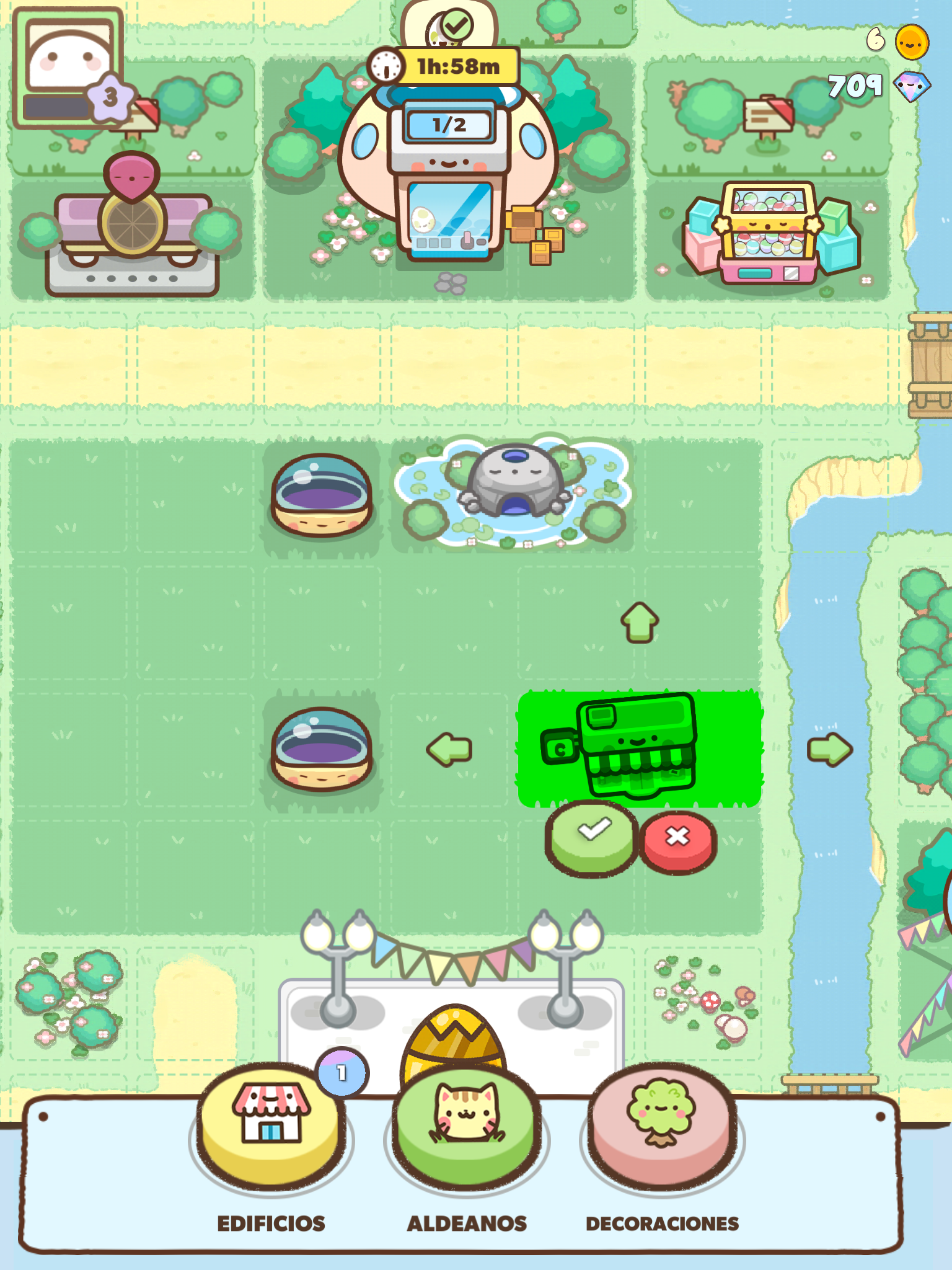Move the building left with the arrow
The width and height of the screenshot is (952, 1270).
(450, 749)
